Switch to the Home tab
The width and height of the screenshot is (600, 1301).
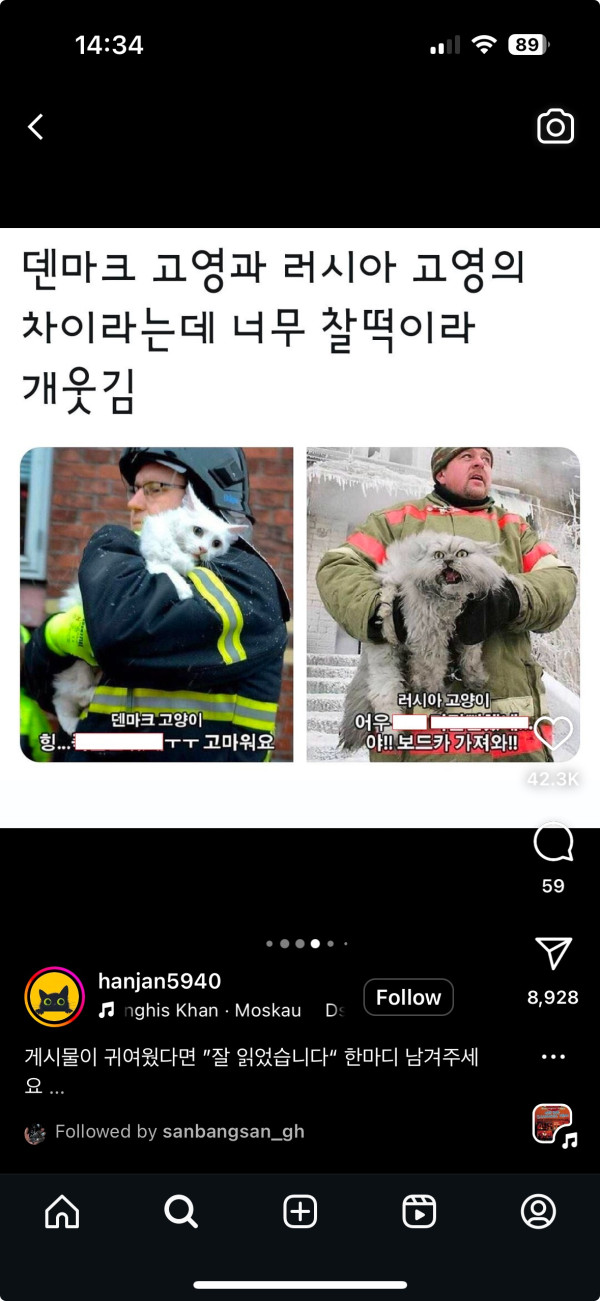(62, 1212)
